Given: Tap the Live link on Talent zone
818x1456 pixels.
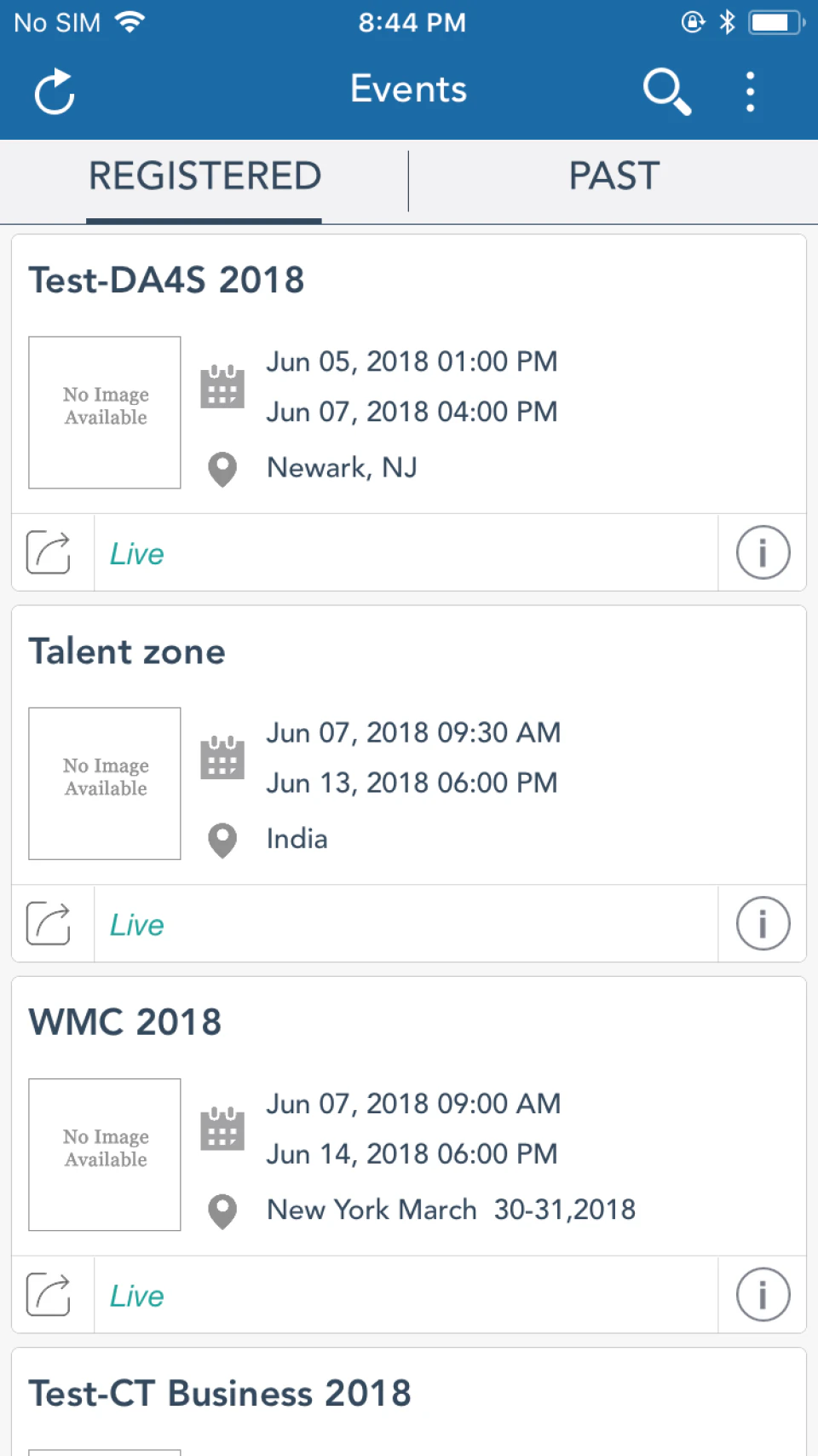Looking at the screenshot, I should click(135, 924).
